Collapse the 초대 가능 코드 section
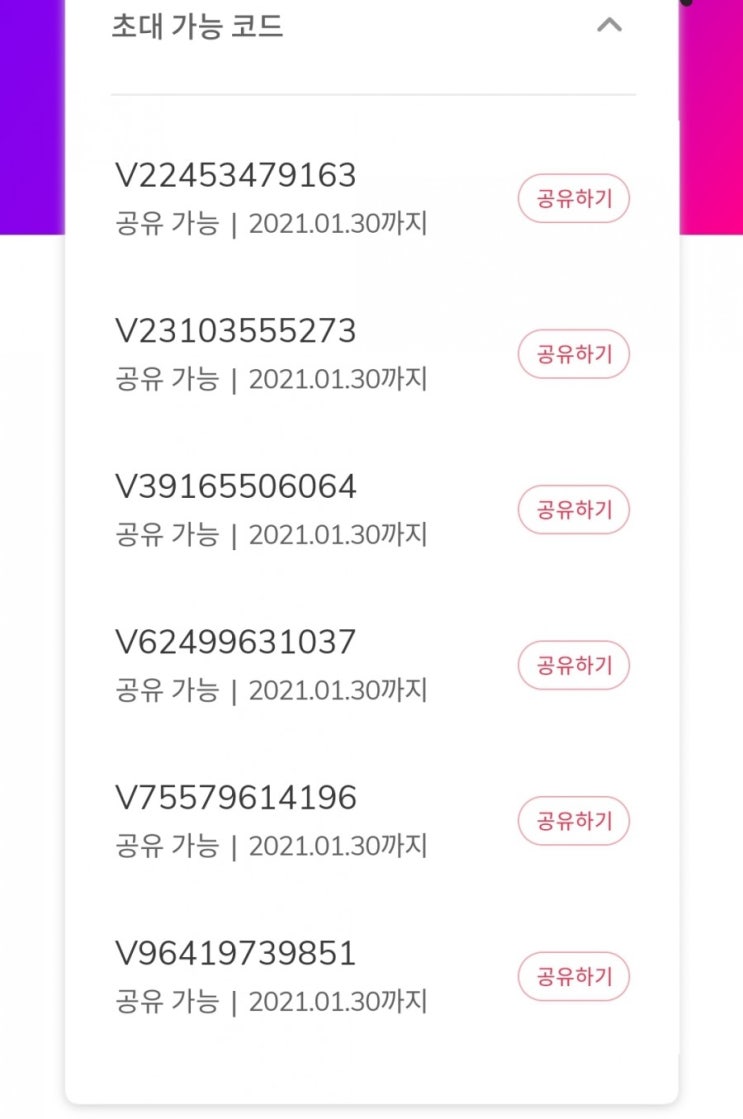 609,26
